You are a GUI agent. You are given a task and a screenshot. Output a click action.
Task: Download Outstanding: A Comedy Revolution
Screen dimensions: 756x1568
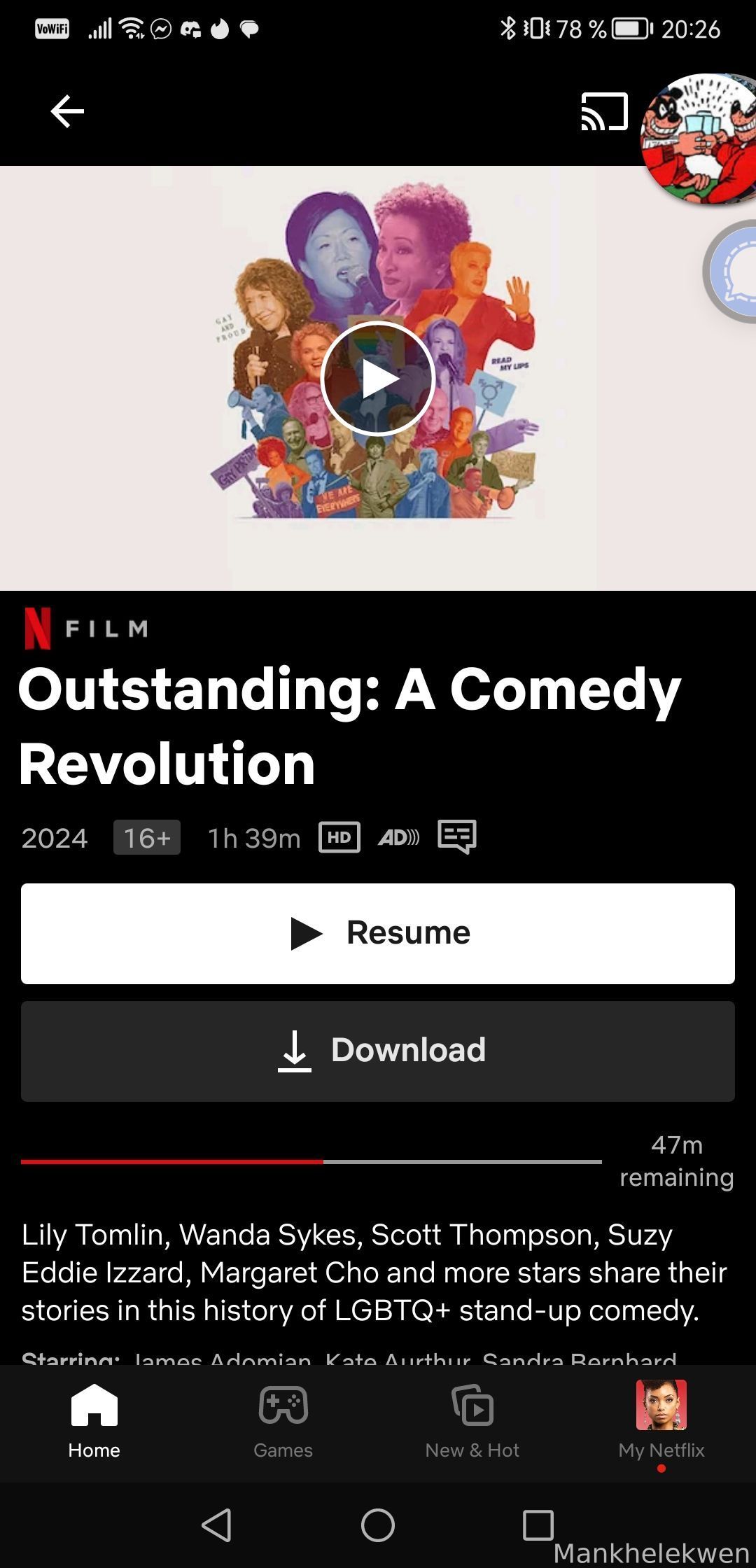[x=378, y=1051]
